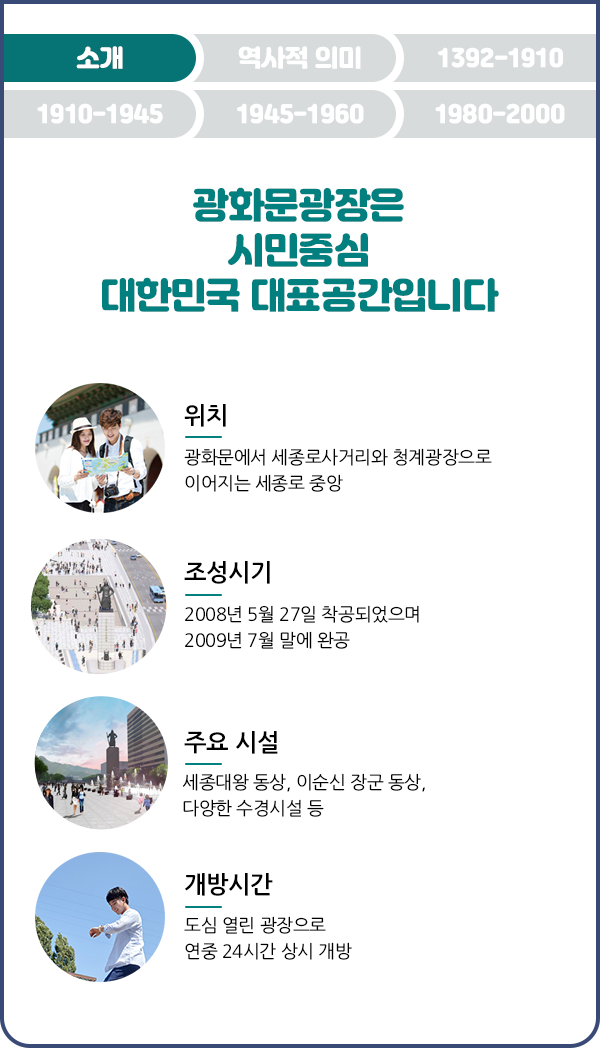
Task: Switch to the 1910-1945 tab
Action: coord(99,114)
